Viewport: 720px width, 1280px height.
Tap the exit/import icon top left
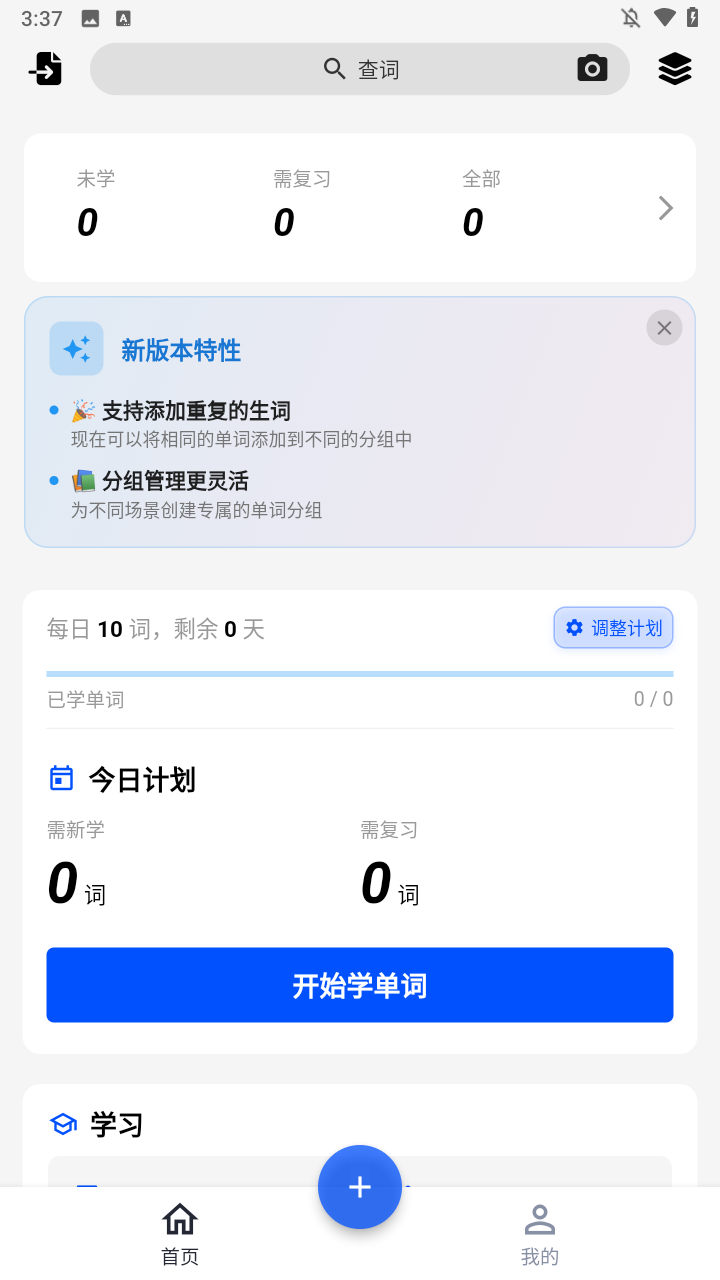(x=44, y=68)
